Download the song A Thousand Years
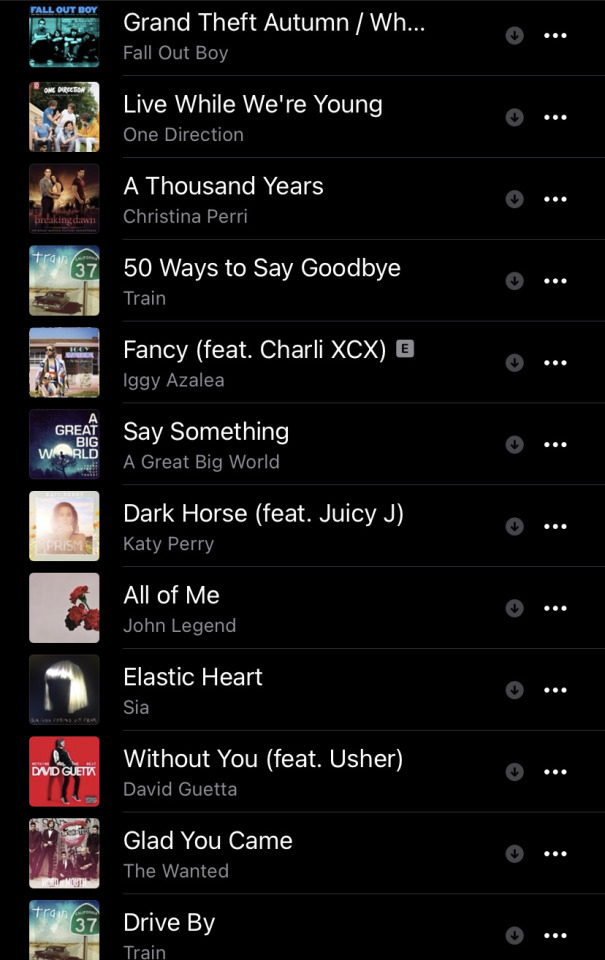This screenshot has width=605, height=960. click(x=514, y=200)
